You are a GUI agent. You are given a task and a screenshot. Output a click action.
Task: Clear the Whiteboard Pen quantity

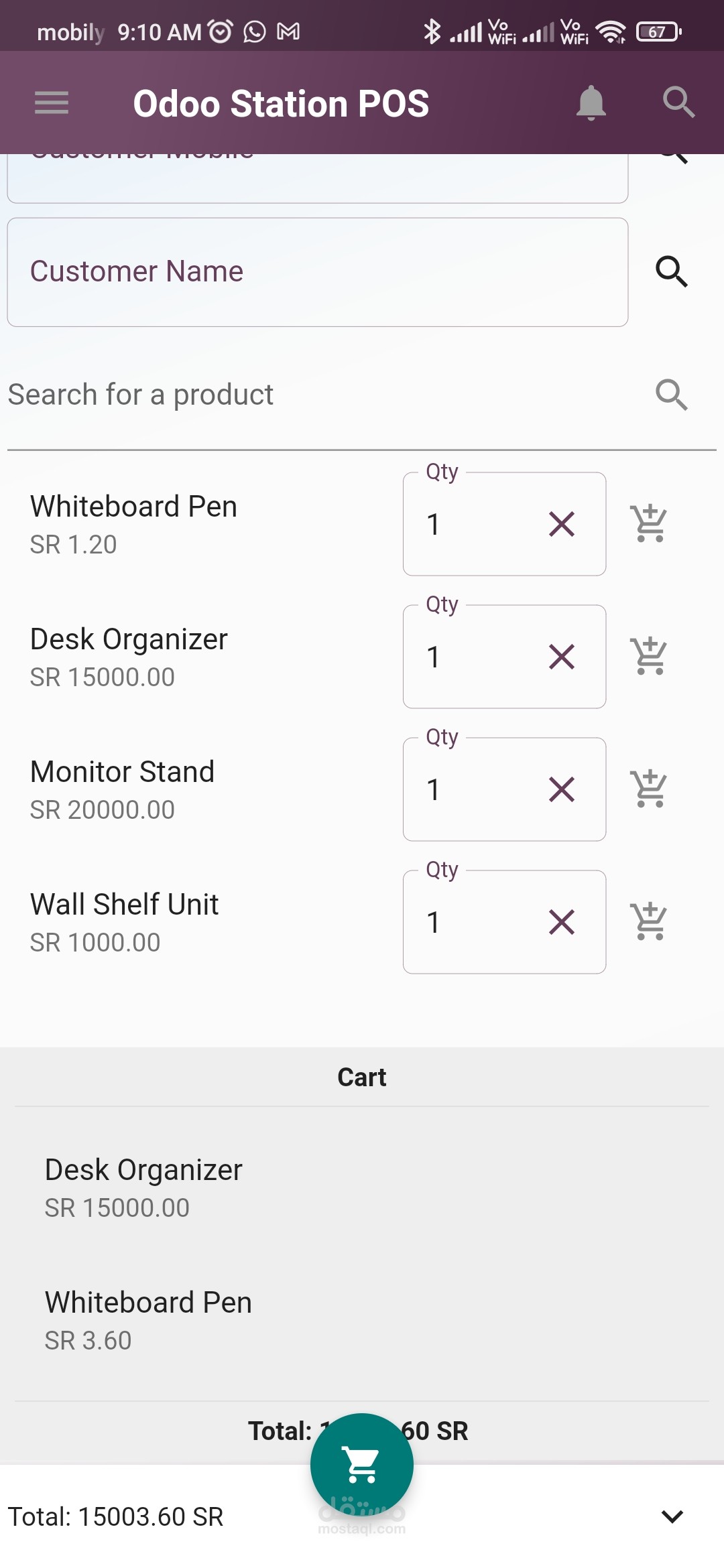562,524
